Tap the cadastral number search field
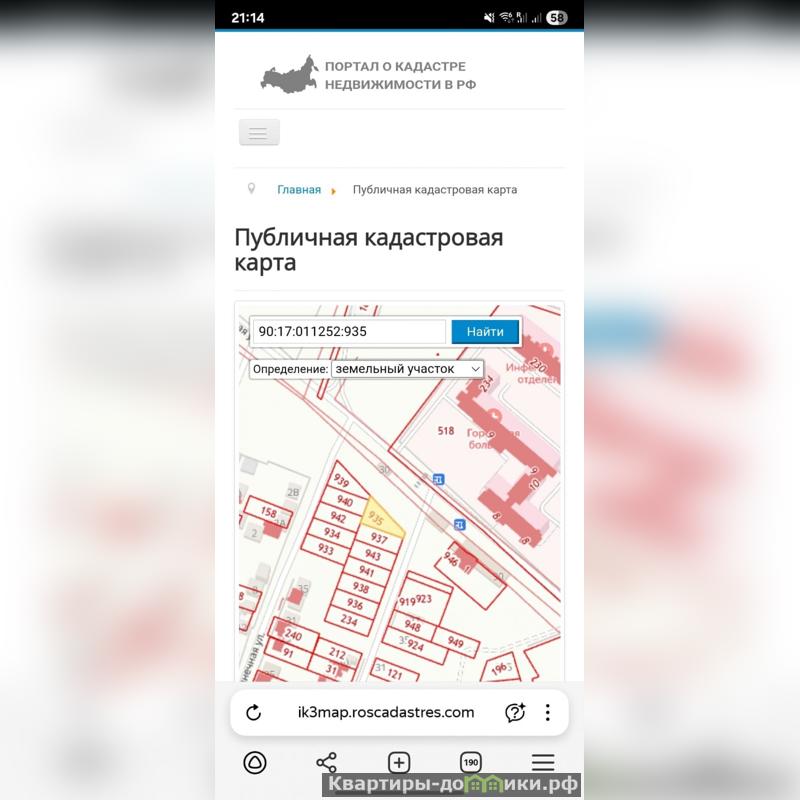The height and width of the screenshot is (800, 800). [x=348, y=332]
